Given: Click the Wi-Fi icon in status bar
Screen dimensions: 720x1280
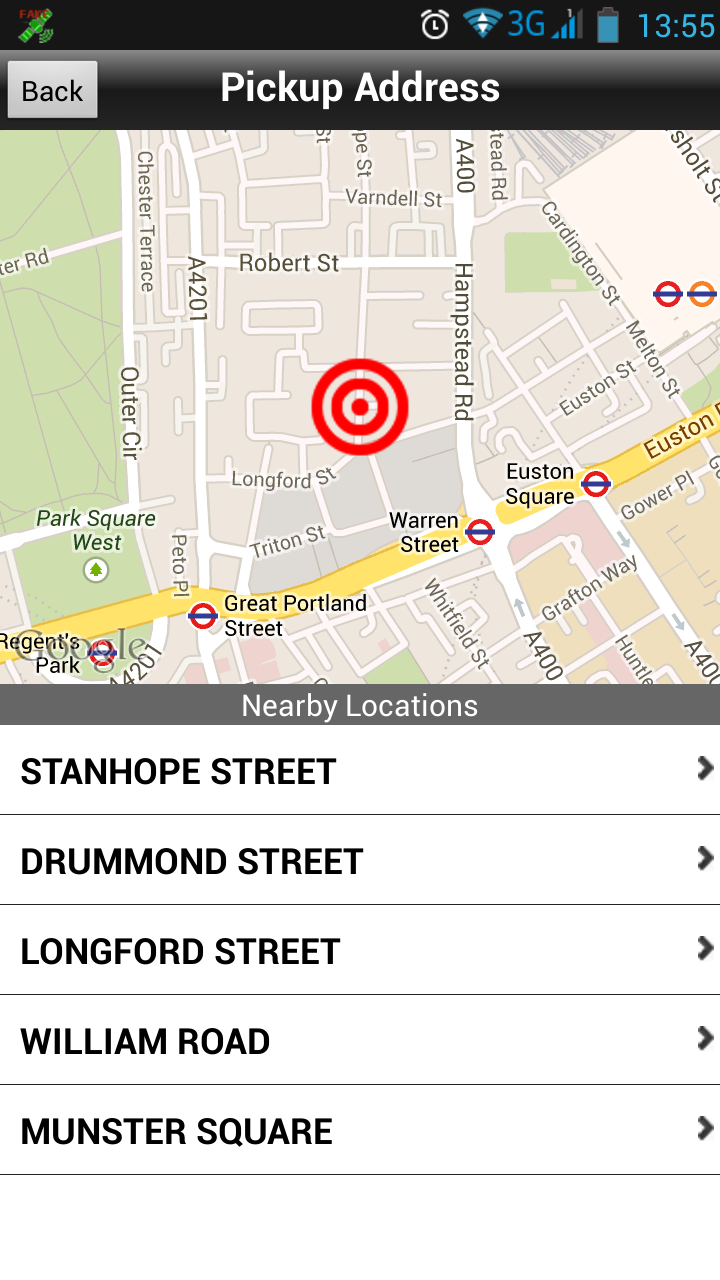Looking at the screenshot, I should [481, 26].
